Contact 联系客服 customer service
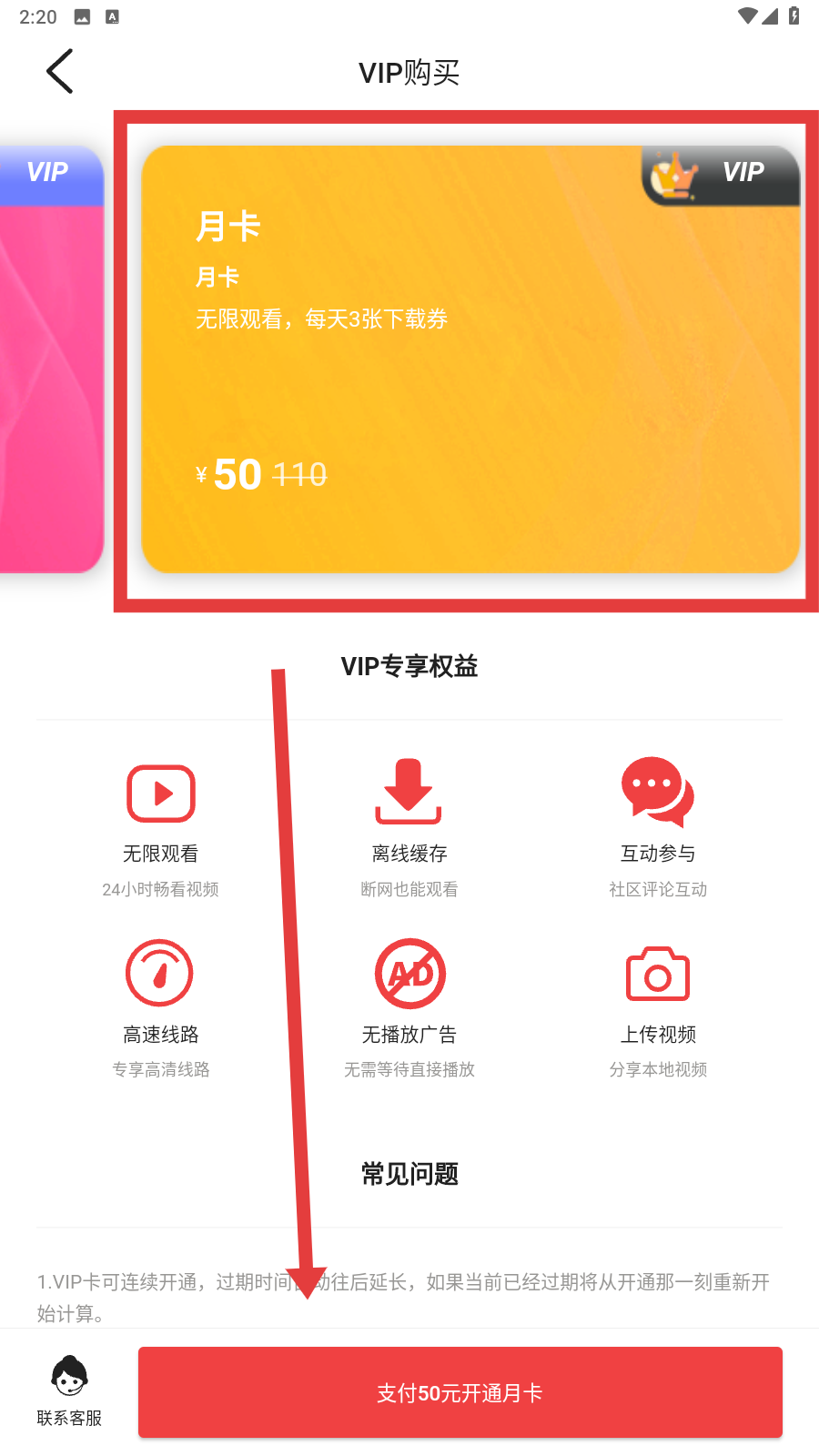 [x=69, y=1390]
